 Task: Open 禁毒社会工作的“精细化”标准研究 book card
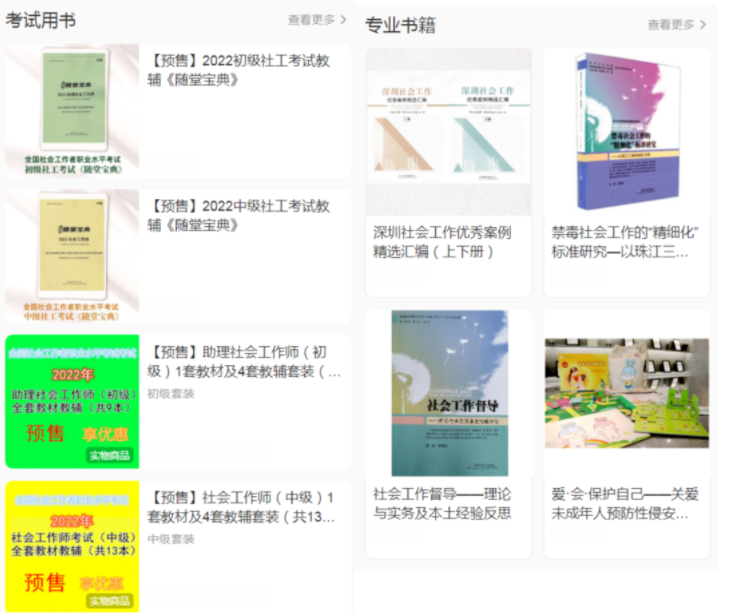[626, 170]
